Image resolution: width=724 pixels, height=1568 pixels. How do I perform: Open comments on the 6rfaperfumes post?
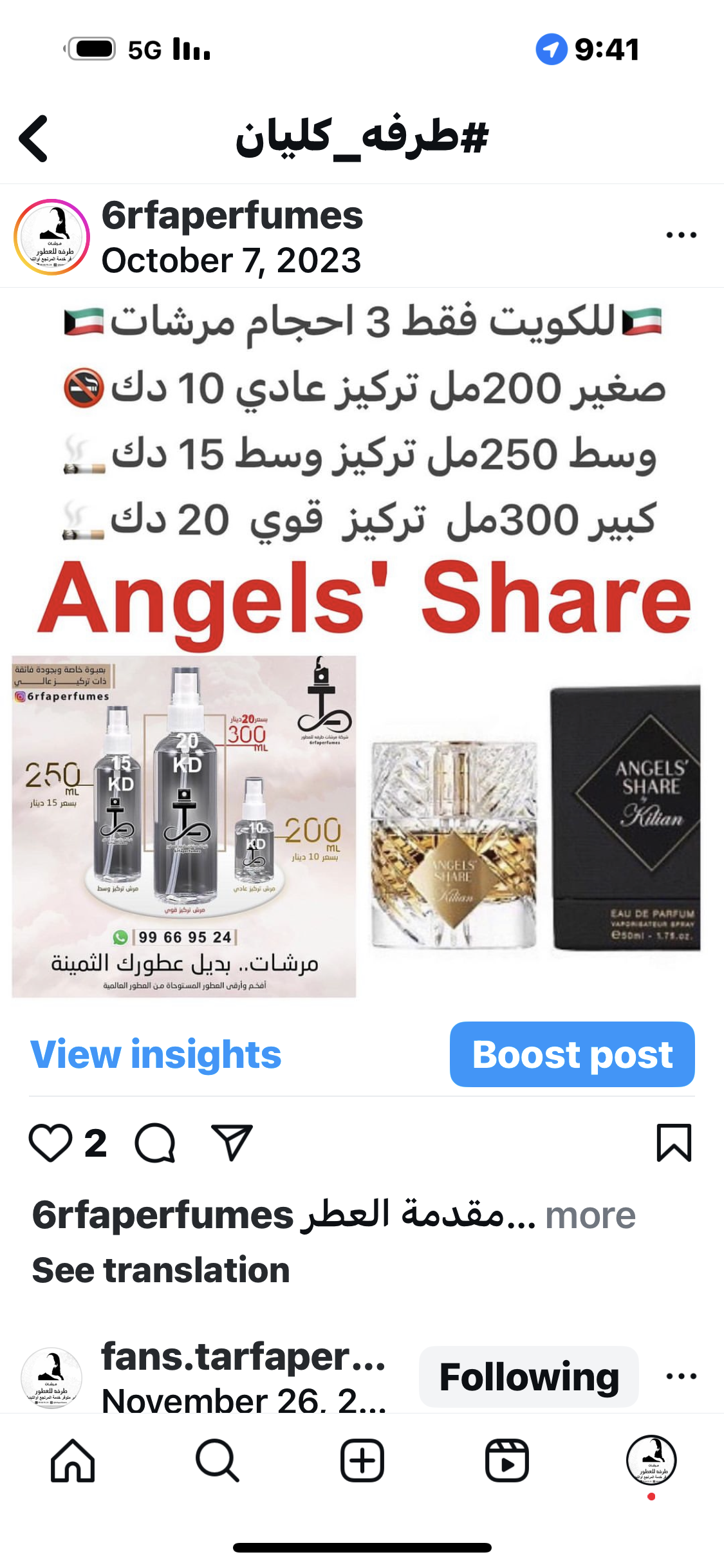155,1143
